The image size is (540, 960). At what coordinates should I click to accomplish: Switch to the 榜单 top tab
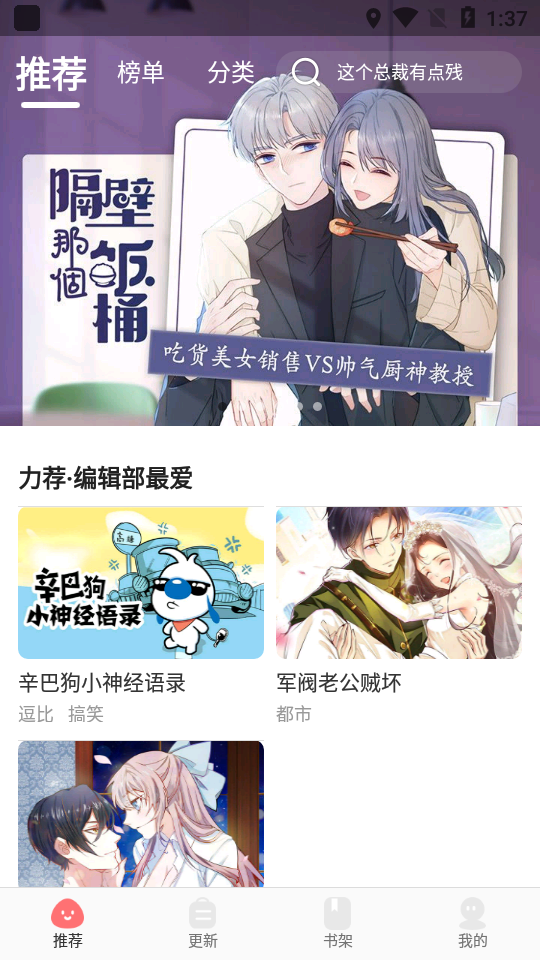(141, 73)
